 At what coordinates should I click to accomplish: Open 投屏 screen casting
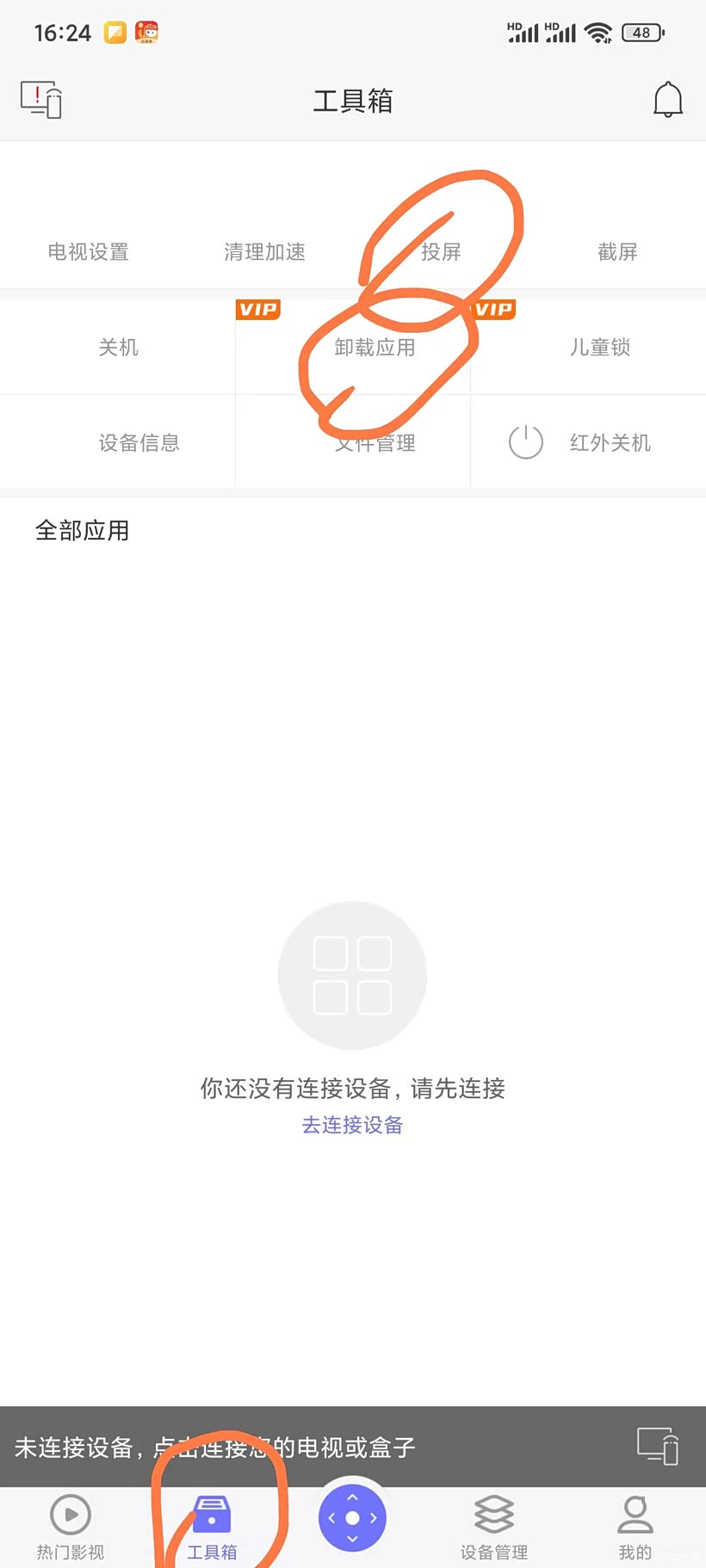(x=442, y=252)
